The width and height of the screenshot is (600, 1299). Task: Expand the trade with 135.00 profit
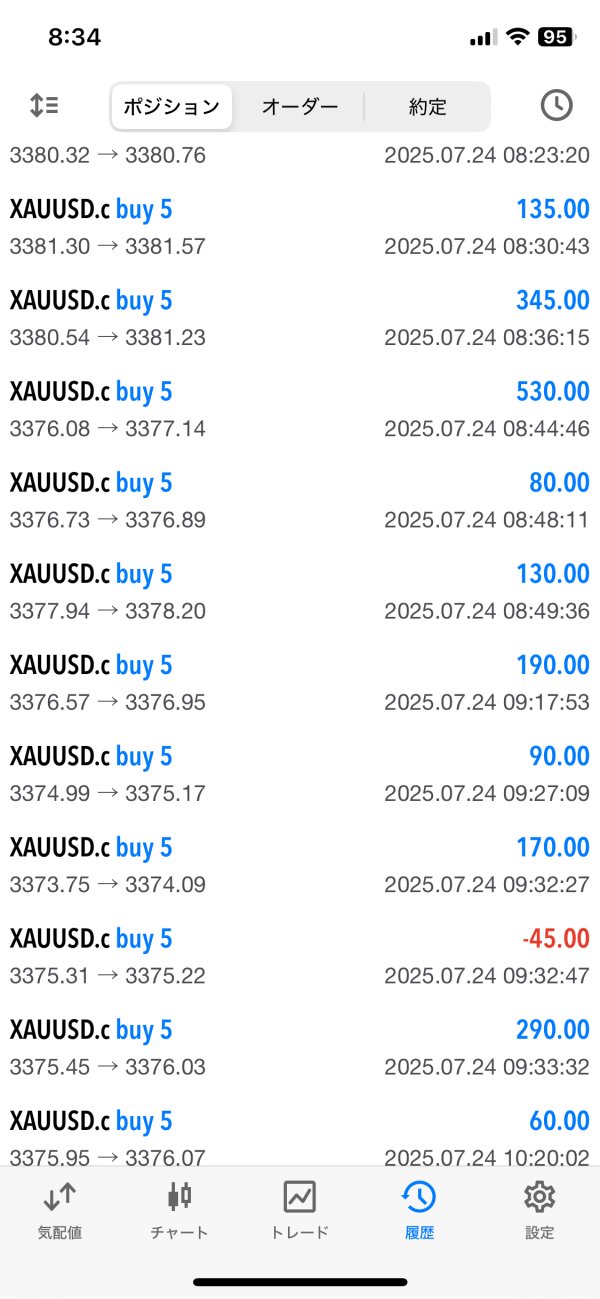(x=300, y=227)
